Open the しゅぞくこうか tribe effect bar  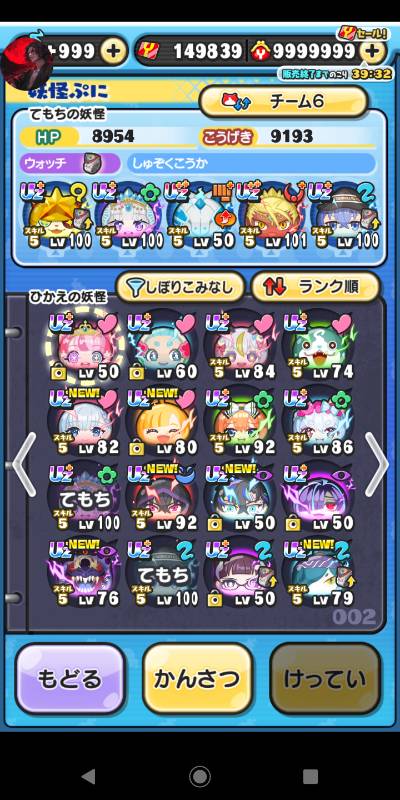tap(251, 164)
